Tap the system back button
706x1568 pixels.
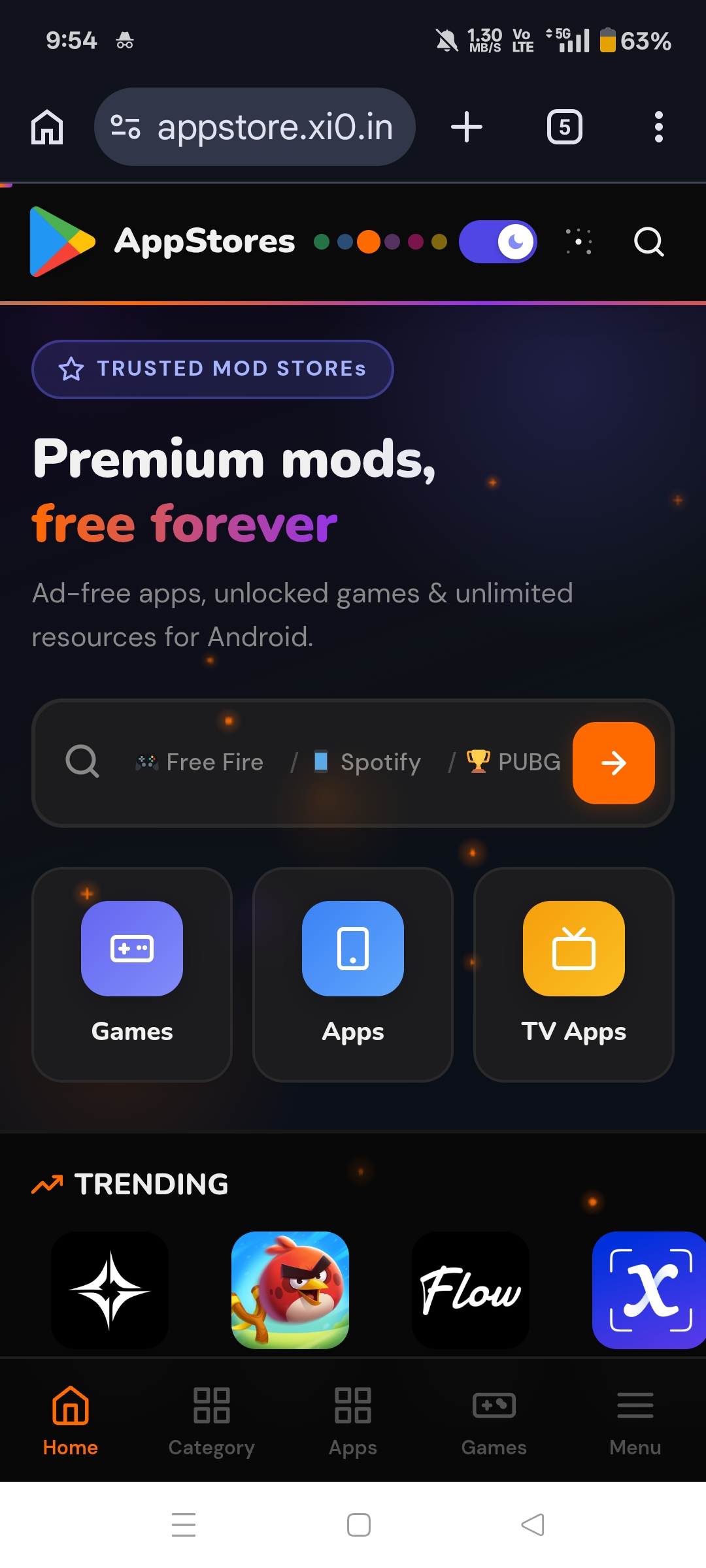click(533, 1525)
